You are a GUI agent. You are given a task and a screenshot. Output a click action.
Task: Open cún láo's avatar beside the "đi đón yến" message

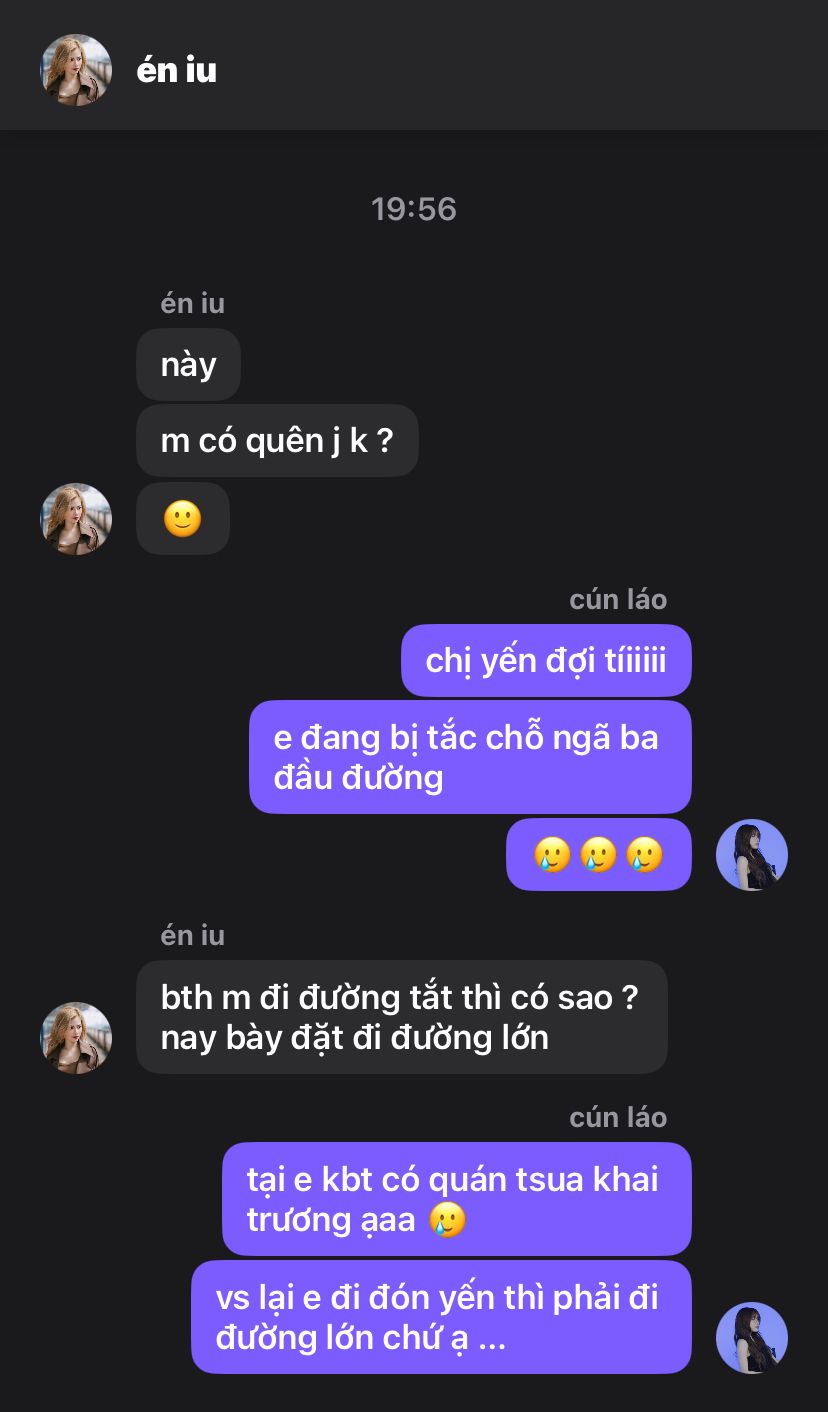pyautogui.click(x=752, y=1338)
